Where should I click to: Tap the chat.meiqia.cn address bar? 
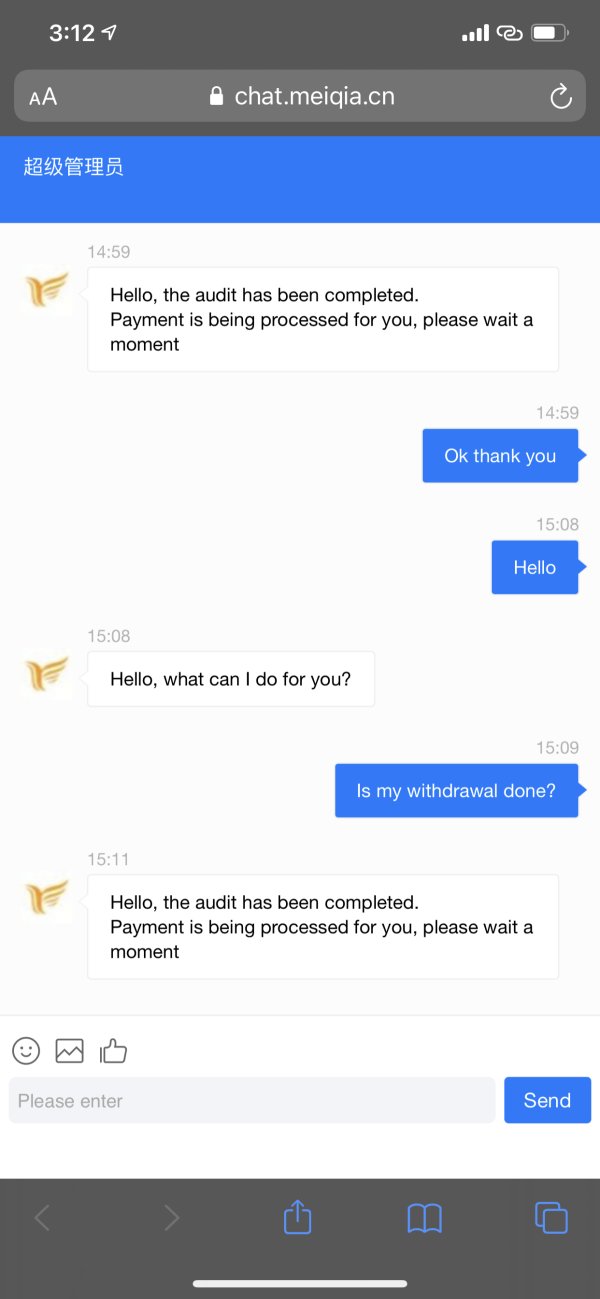[300, 96]
